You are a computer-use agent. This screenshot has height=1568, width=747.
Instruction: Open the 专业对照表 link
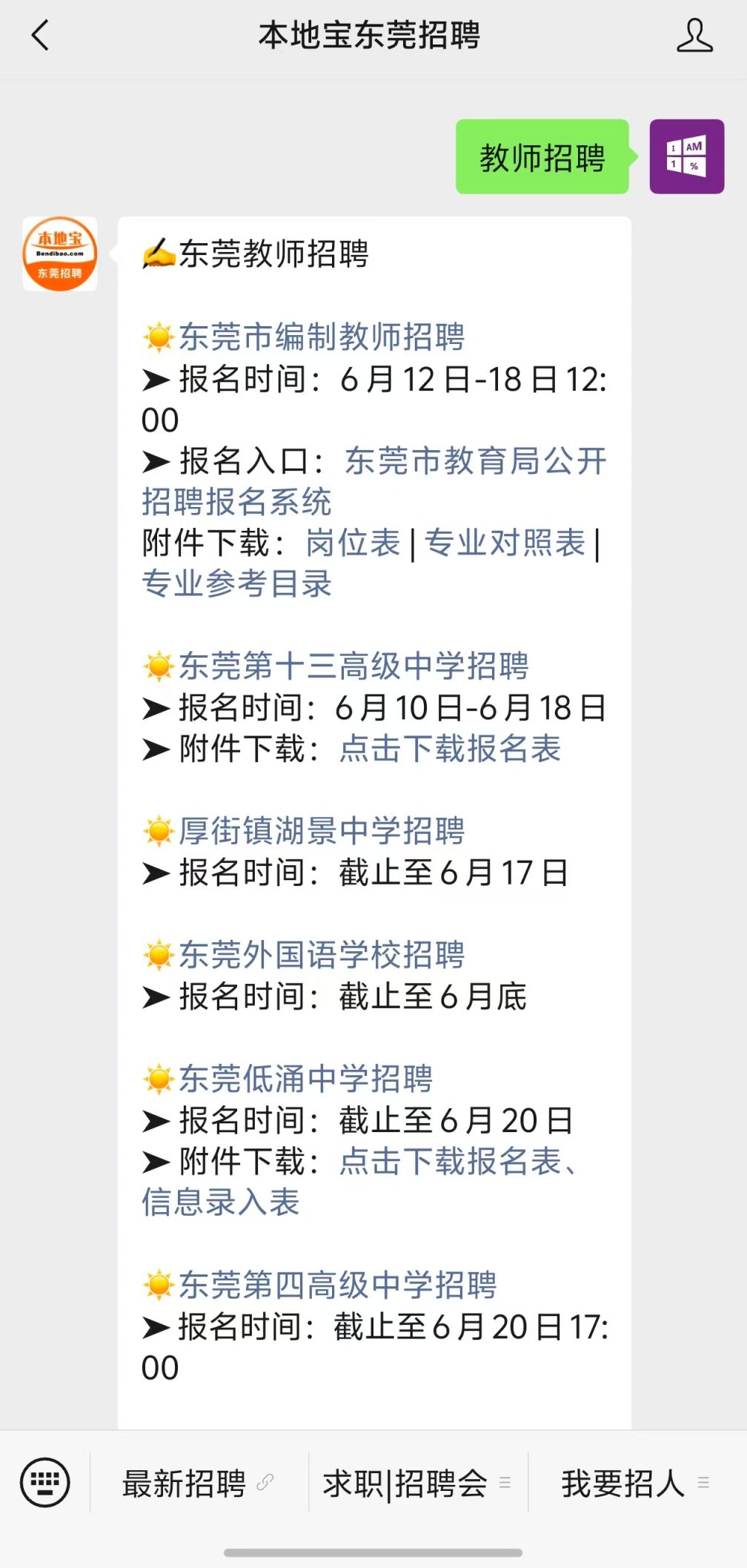505,543
